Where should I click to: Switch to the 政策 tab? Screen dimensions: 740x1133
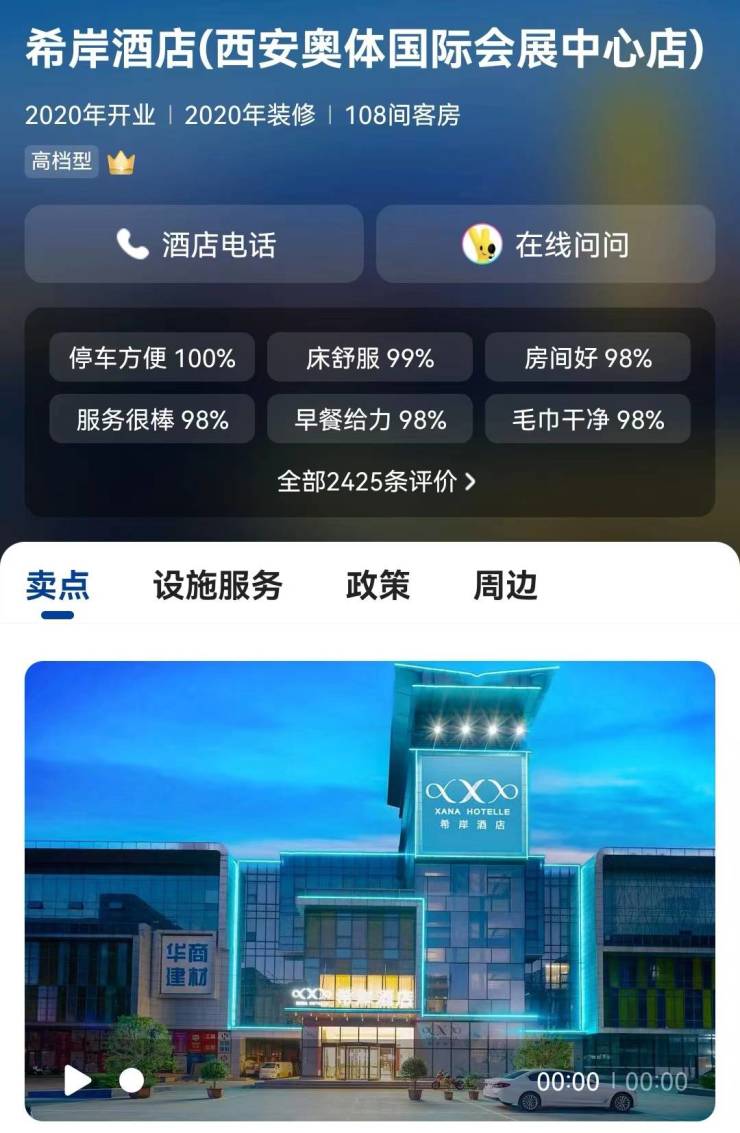pyautogui.click(x=377, y=585)
